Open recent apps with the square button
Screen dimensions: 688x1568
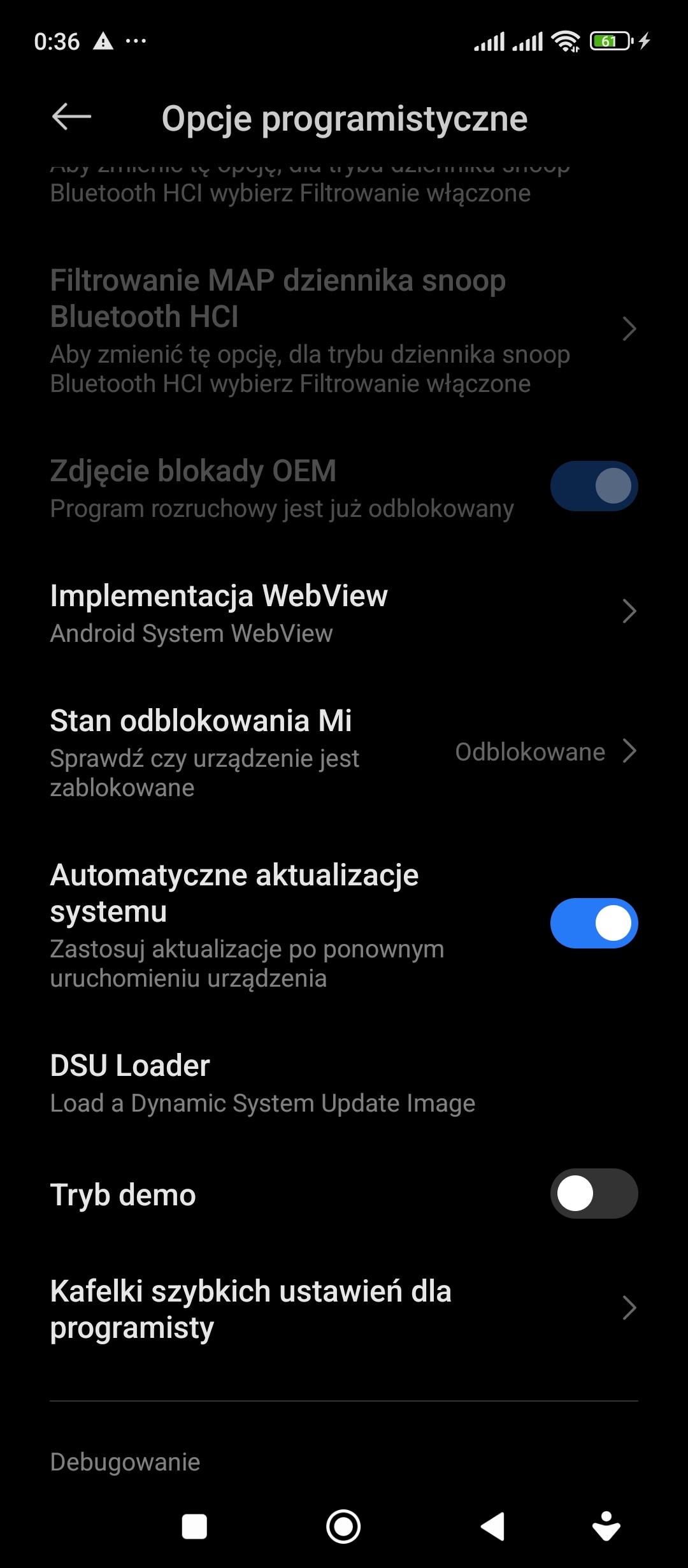[194, 1527]
